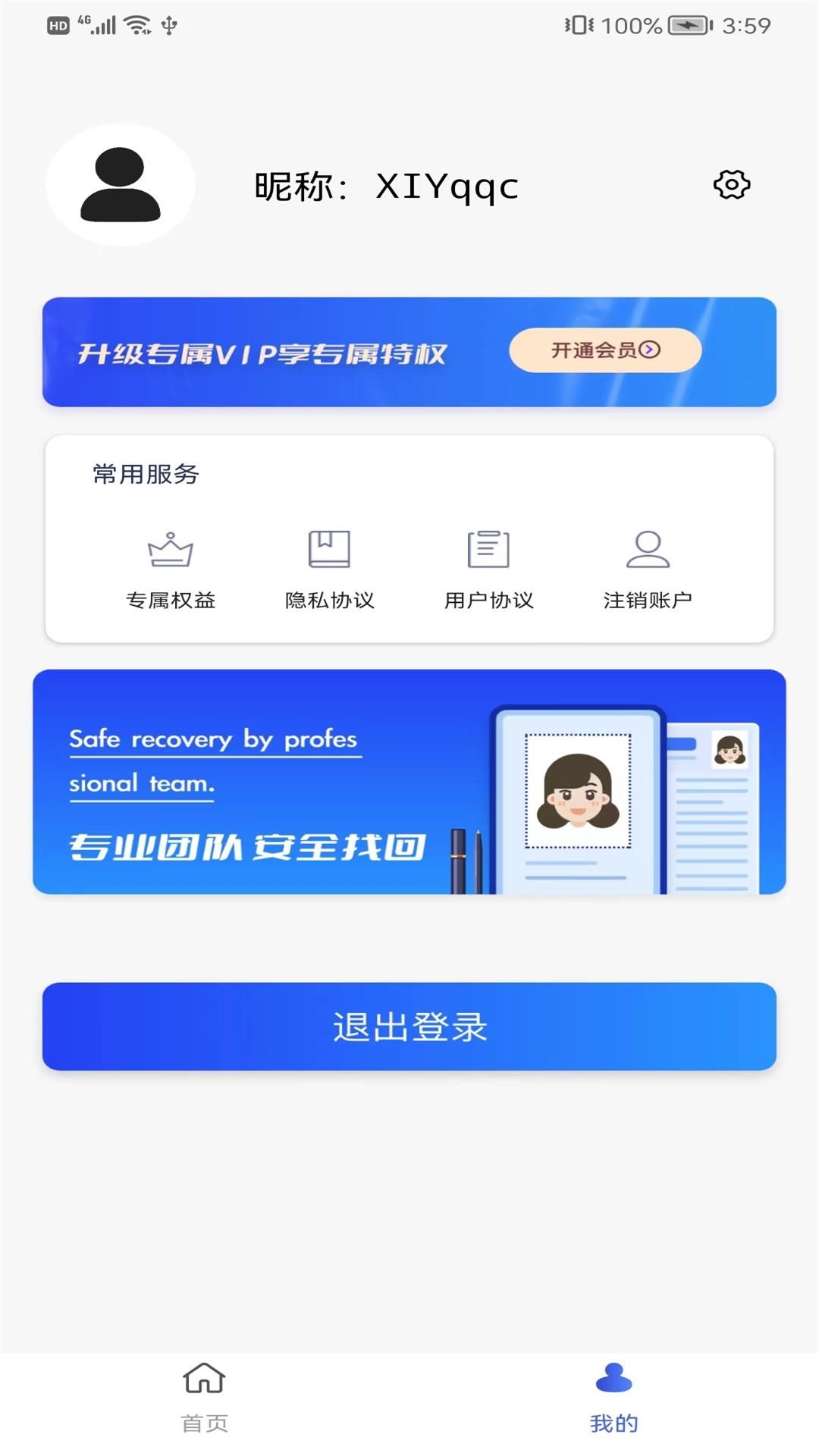Select the crown icon for 专属权益
The height and width of the screenshot is (1456, 819).
[x=170, y=549]
